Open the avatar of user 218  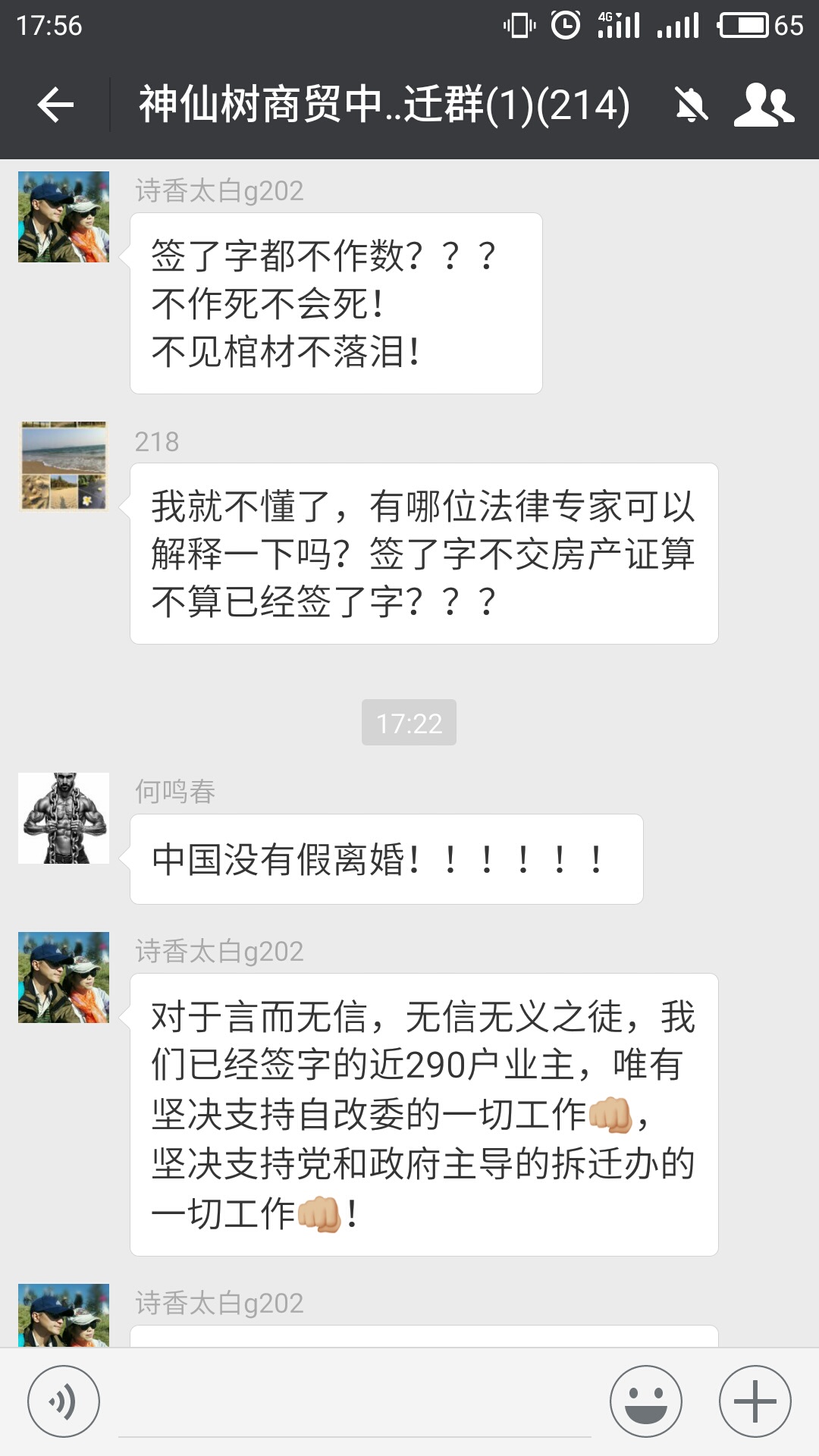click(x=64, y=466)
